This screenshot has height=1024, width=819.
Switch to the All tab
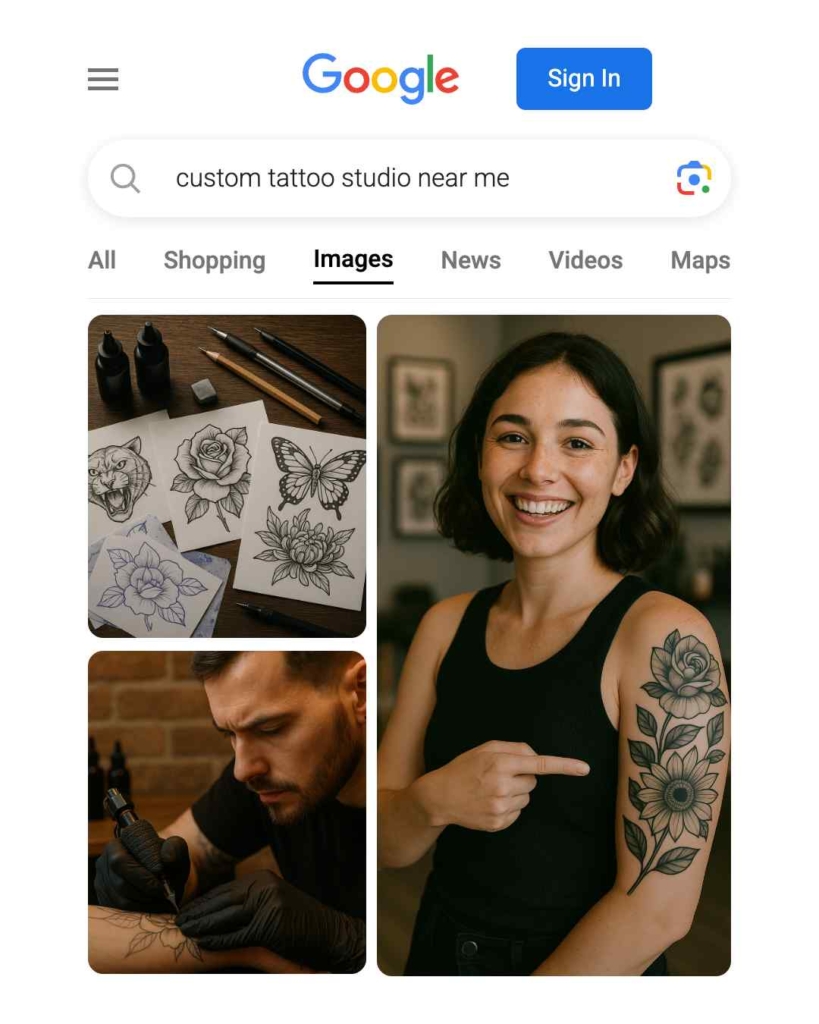[x=102, y=260]
